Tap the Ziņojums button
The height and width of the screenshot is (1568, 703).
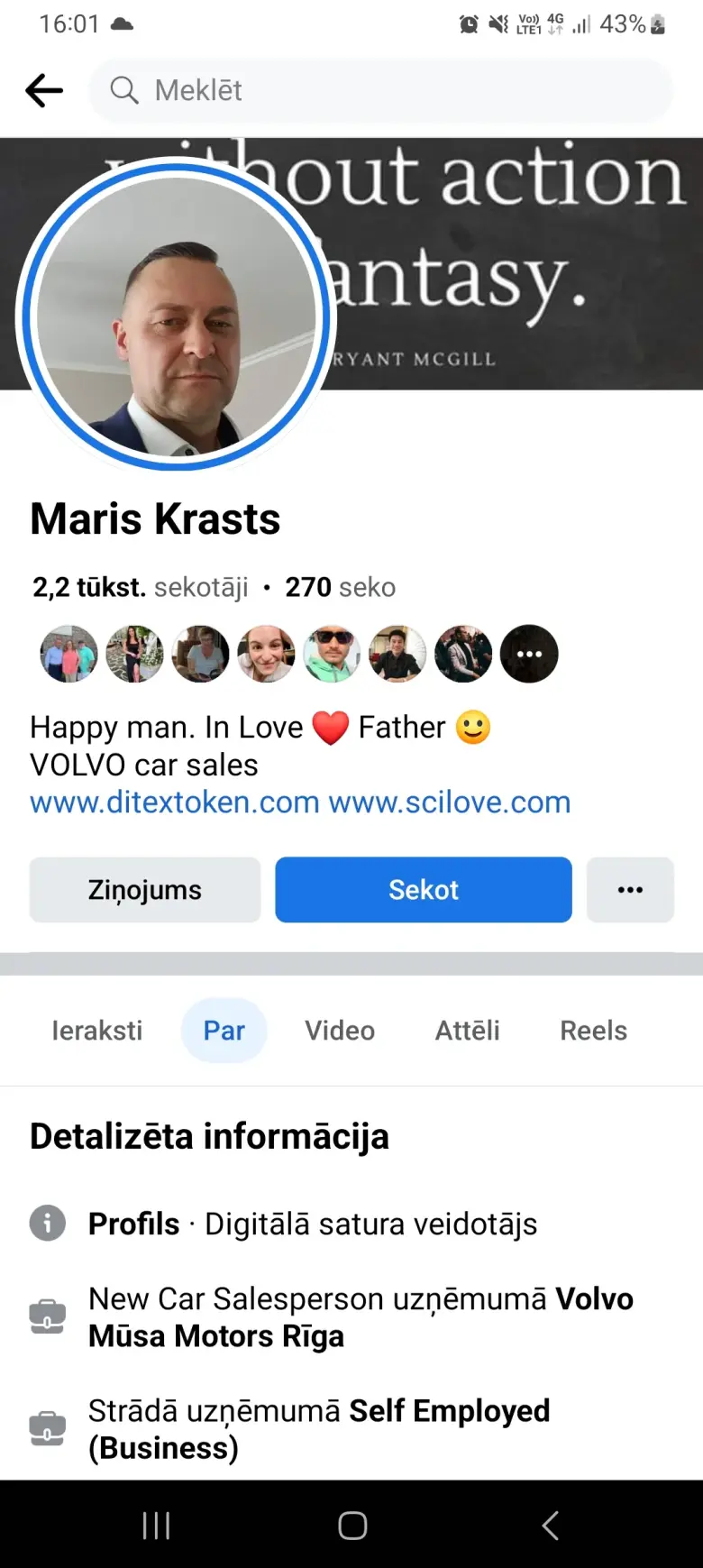[x=145, y=890]
